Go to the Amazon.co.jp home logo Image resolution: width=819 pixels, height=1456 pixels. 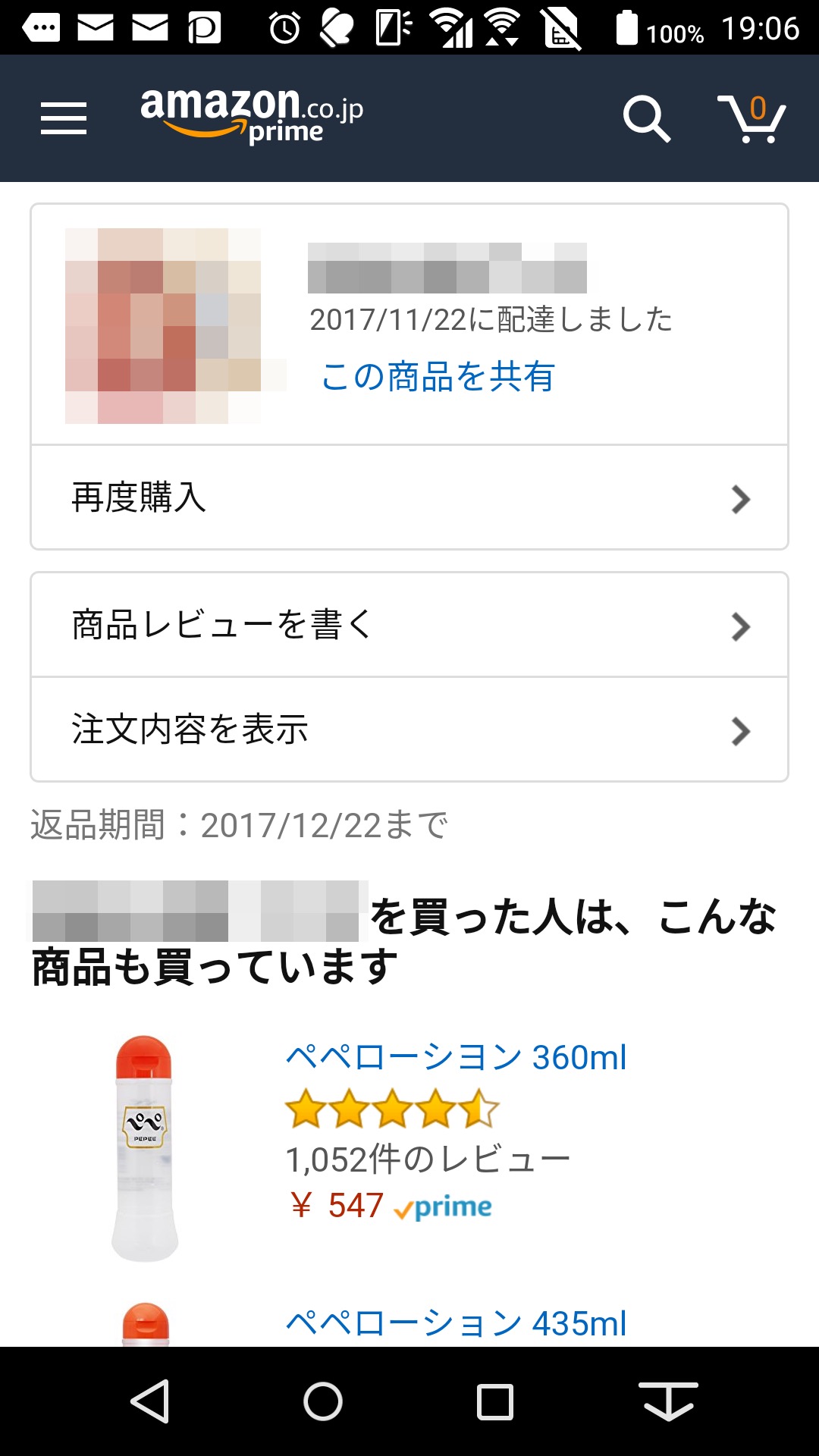click(x=252, y=115)
